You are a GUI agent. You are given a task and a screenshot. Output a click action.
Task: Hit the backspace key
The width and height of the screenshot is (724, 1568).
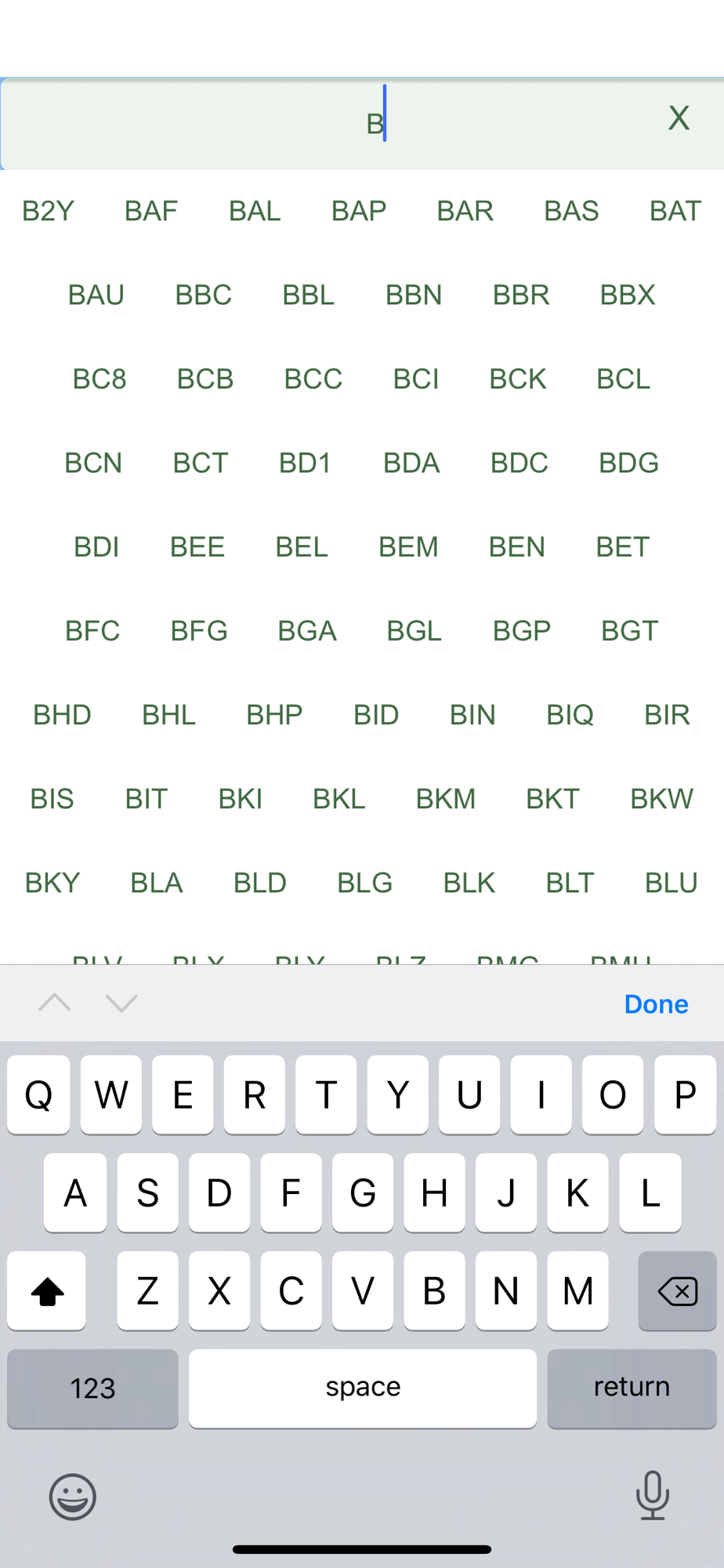click(x=677, y=1290)
